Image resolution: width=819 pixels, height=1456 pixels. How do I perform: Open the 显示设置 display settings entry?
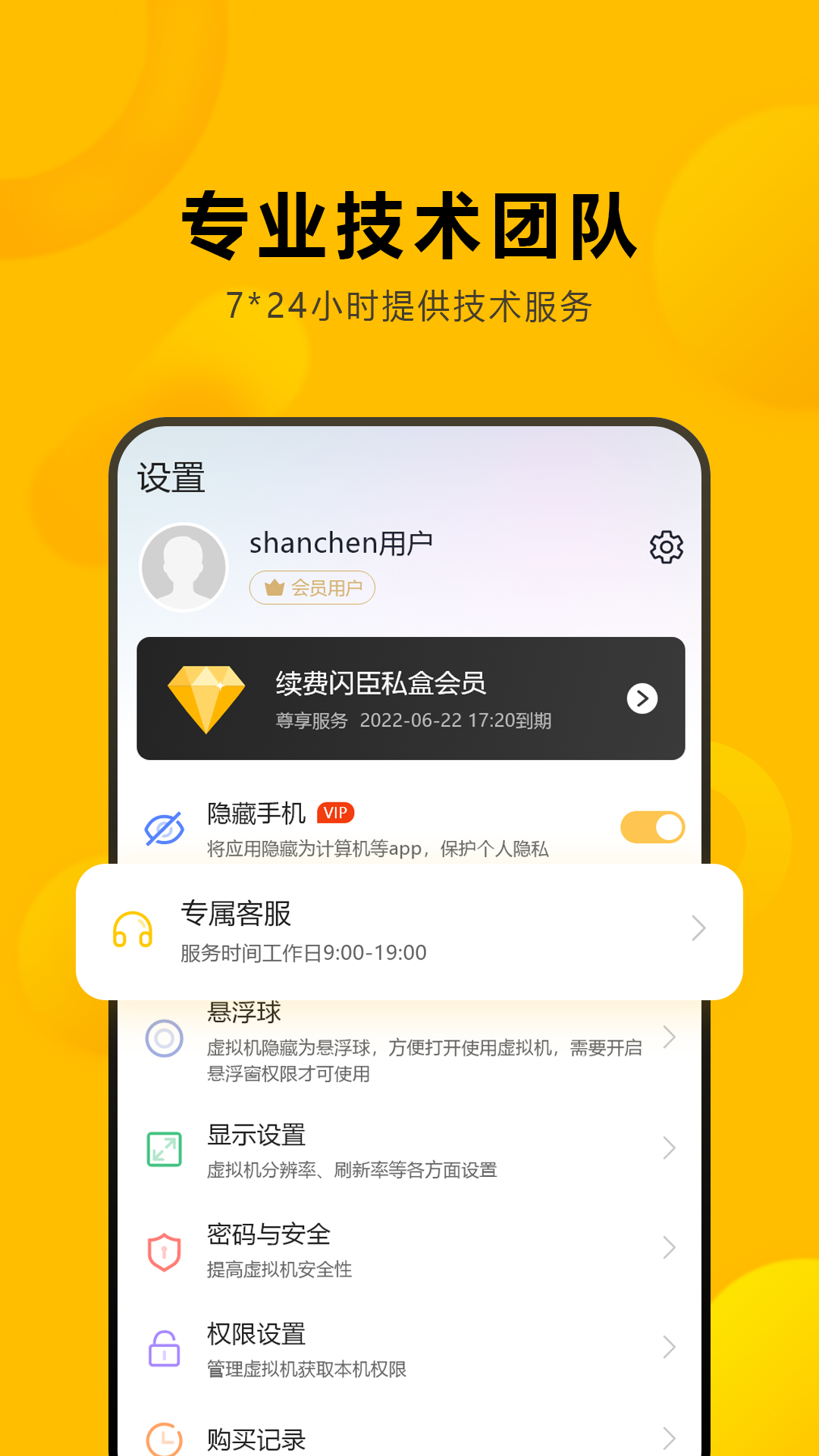[x=668, y=1147]
